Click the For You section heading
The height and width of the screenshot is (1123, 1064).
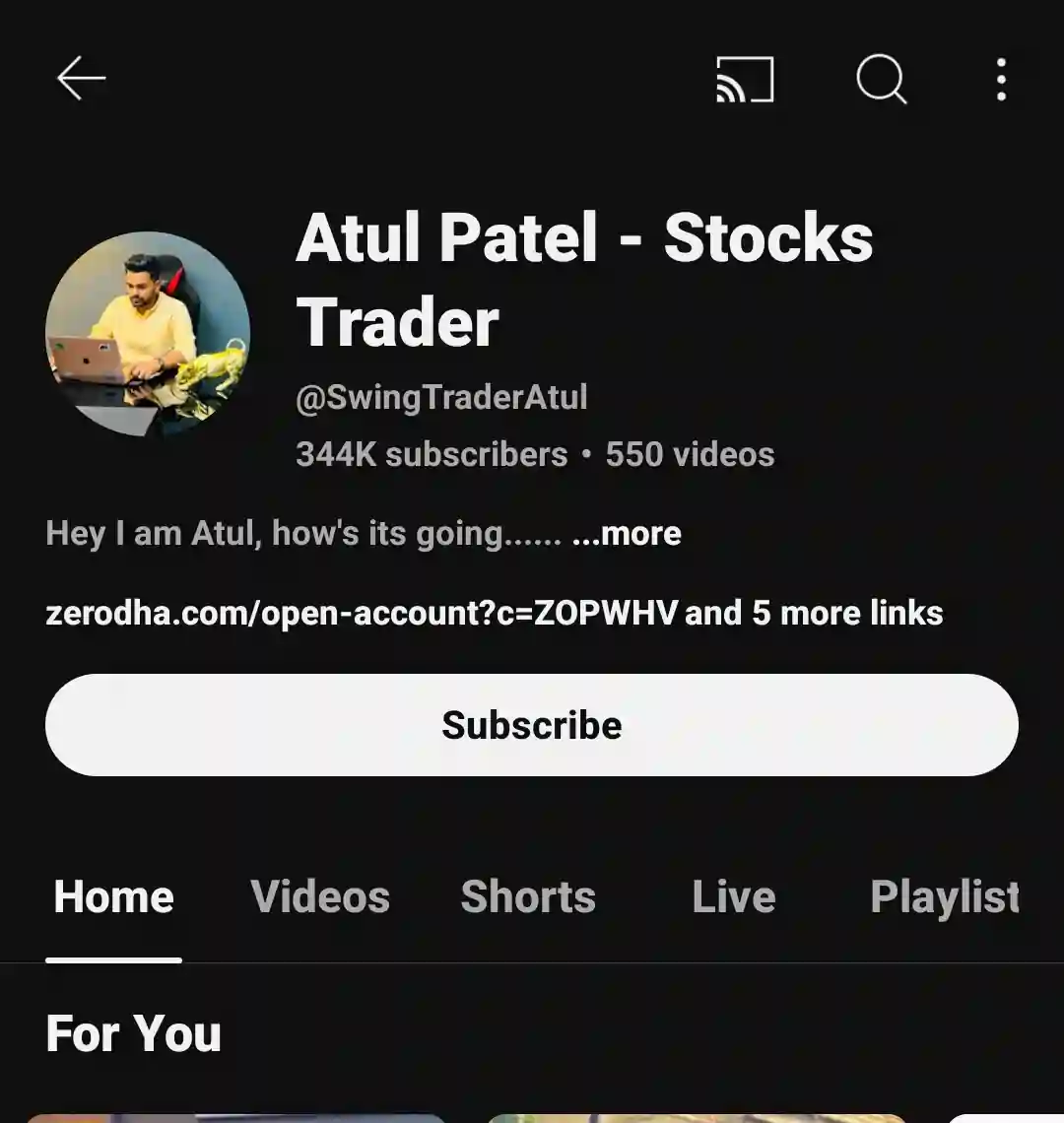[x=132, y=1033]
